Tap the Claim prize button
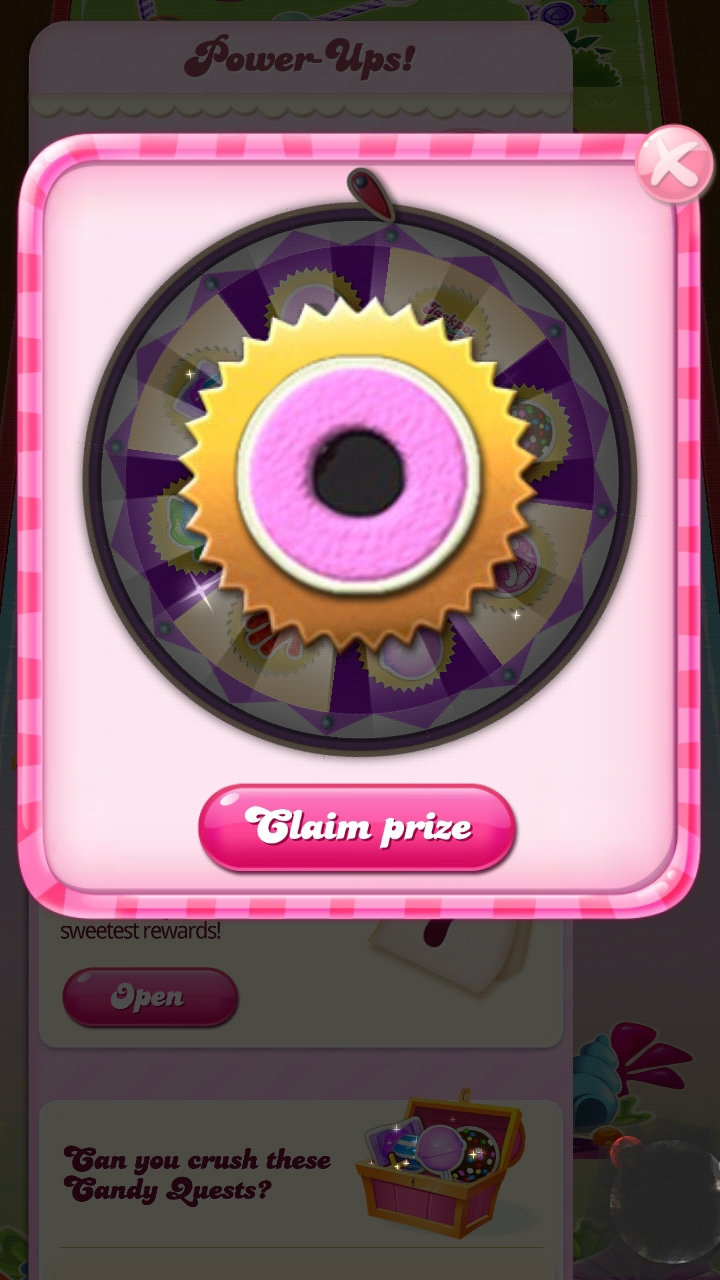720x1280 pixels. tap(357, 828)
